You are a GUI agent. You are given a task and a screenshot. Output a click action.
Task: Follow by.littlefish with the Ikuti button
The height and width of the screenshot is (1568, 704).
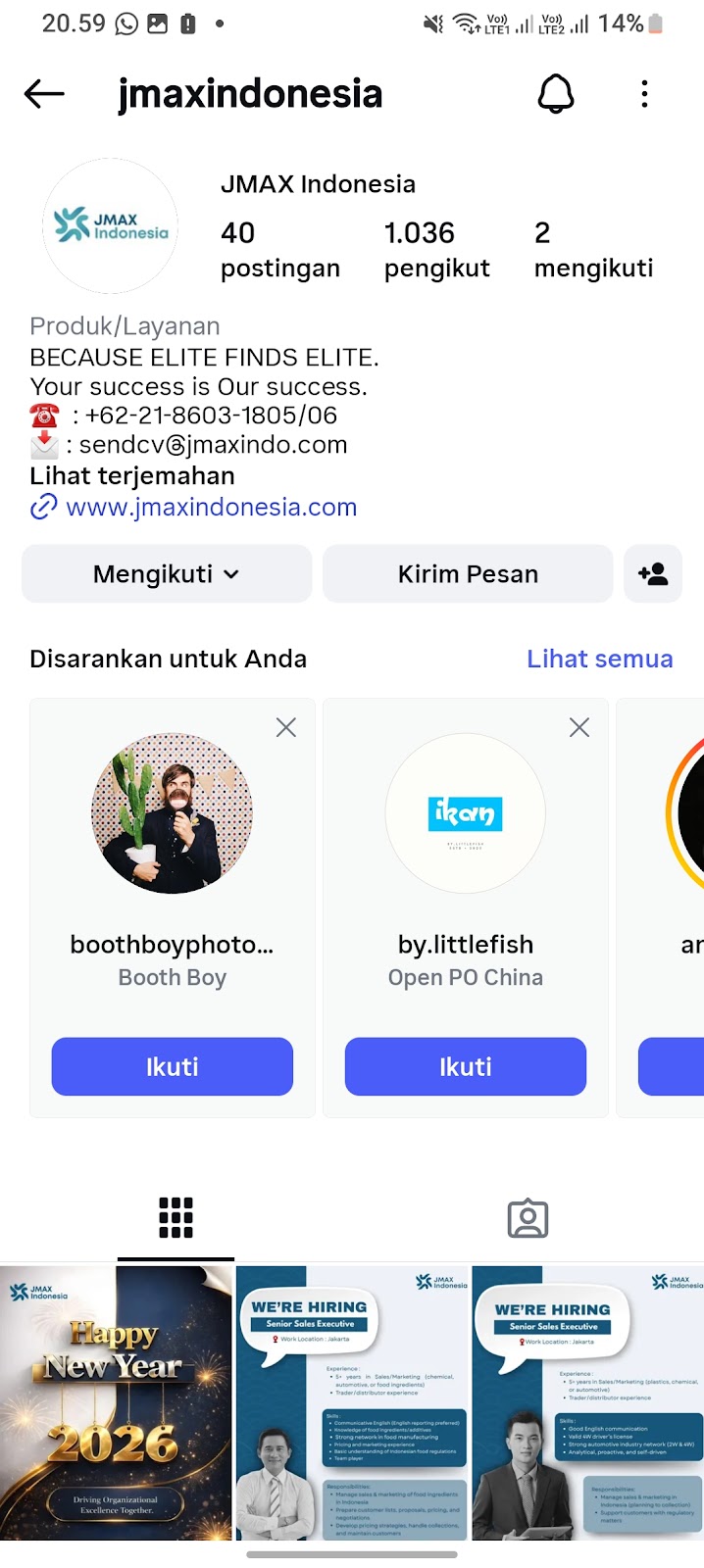click(466, 1066)
